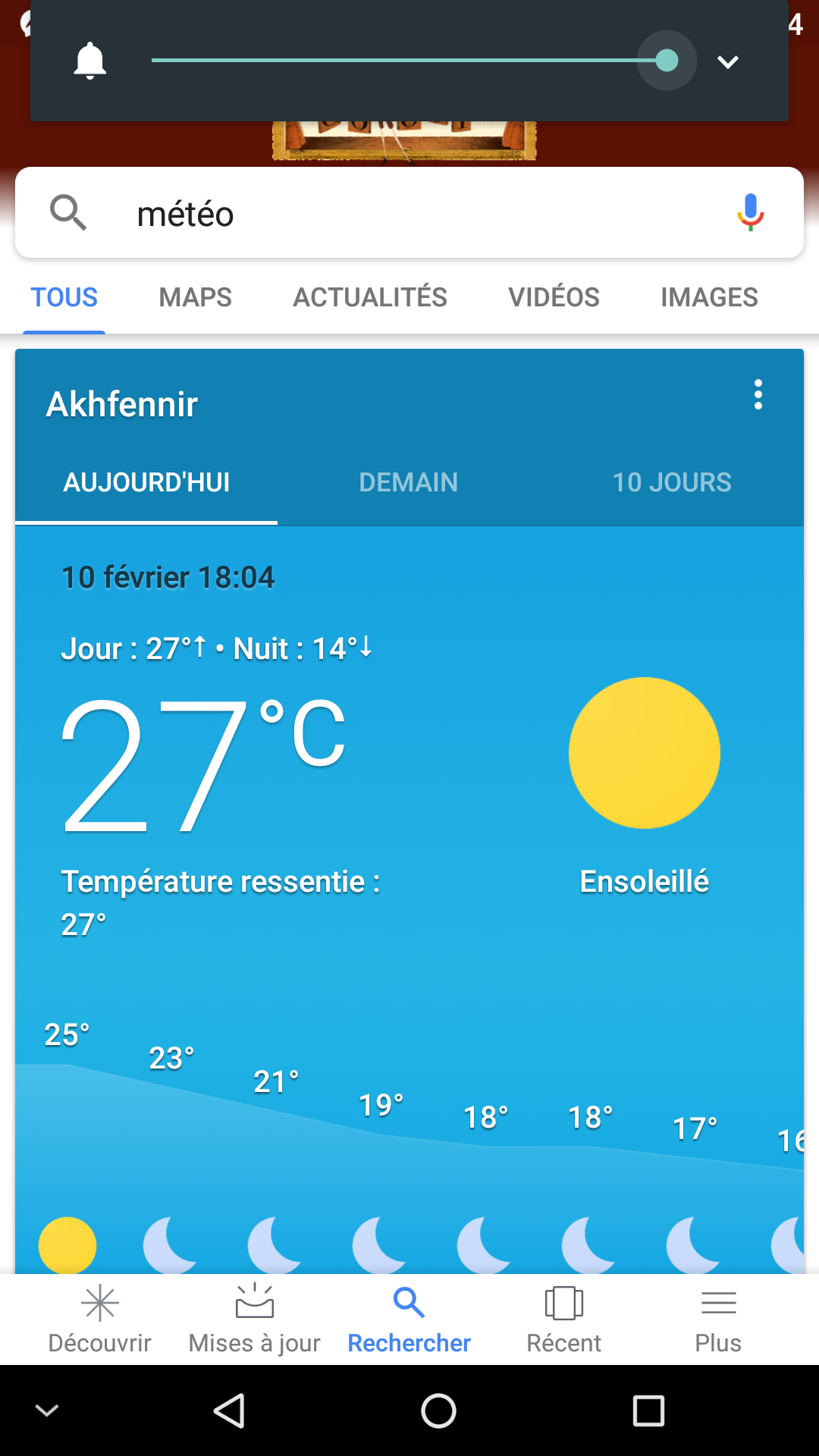The image size is (819, 1456).
Task: Switch to the Maps results tab
Action: tap(195, 297)
